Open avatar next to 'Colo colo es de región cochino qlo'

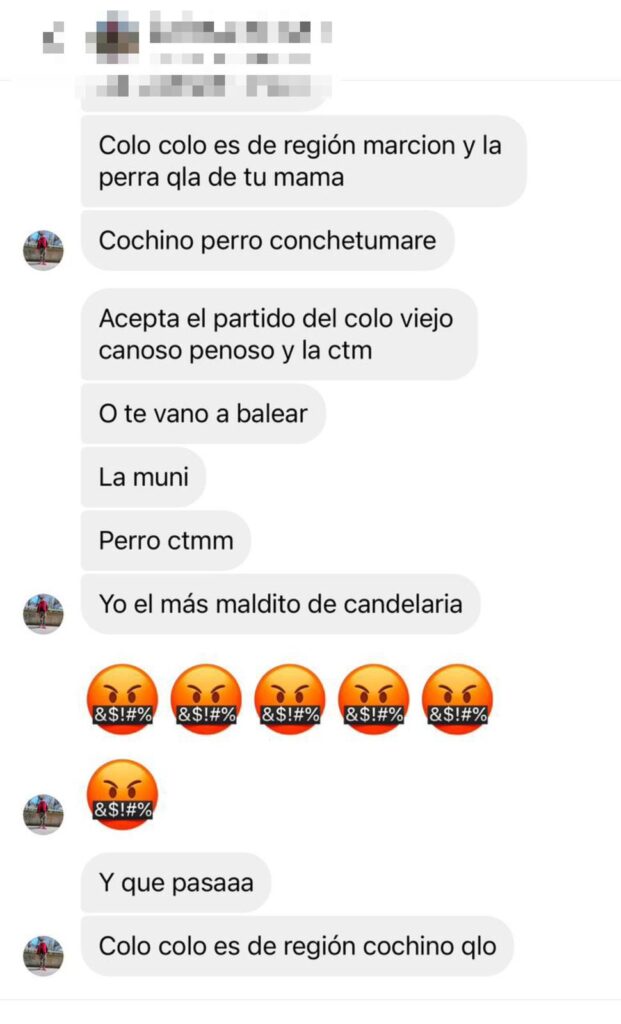pos(43,955)
